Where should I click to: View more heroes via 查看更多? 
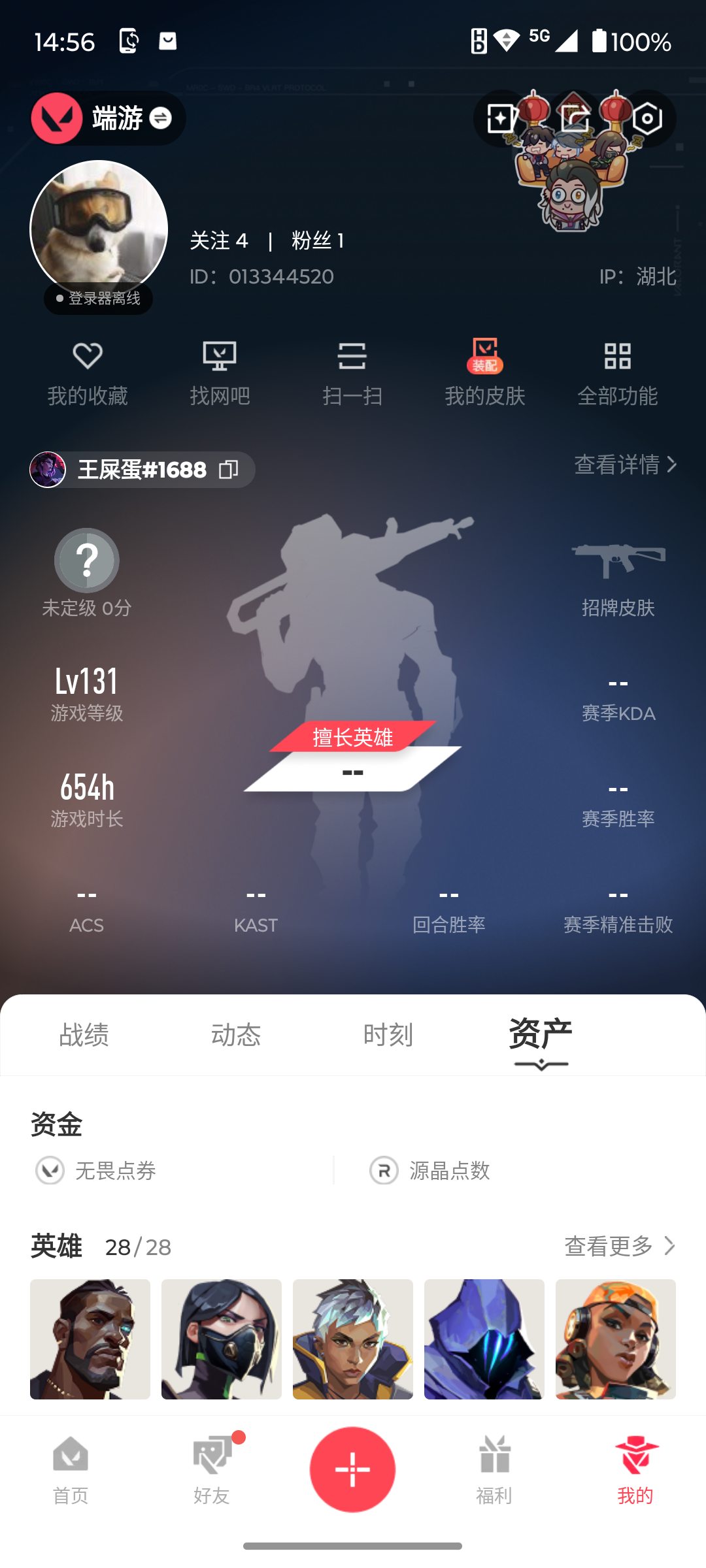point(618,1246)
